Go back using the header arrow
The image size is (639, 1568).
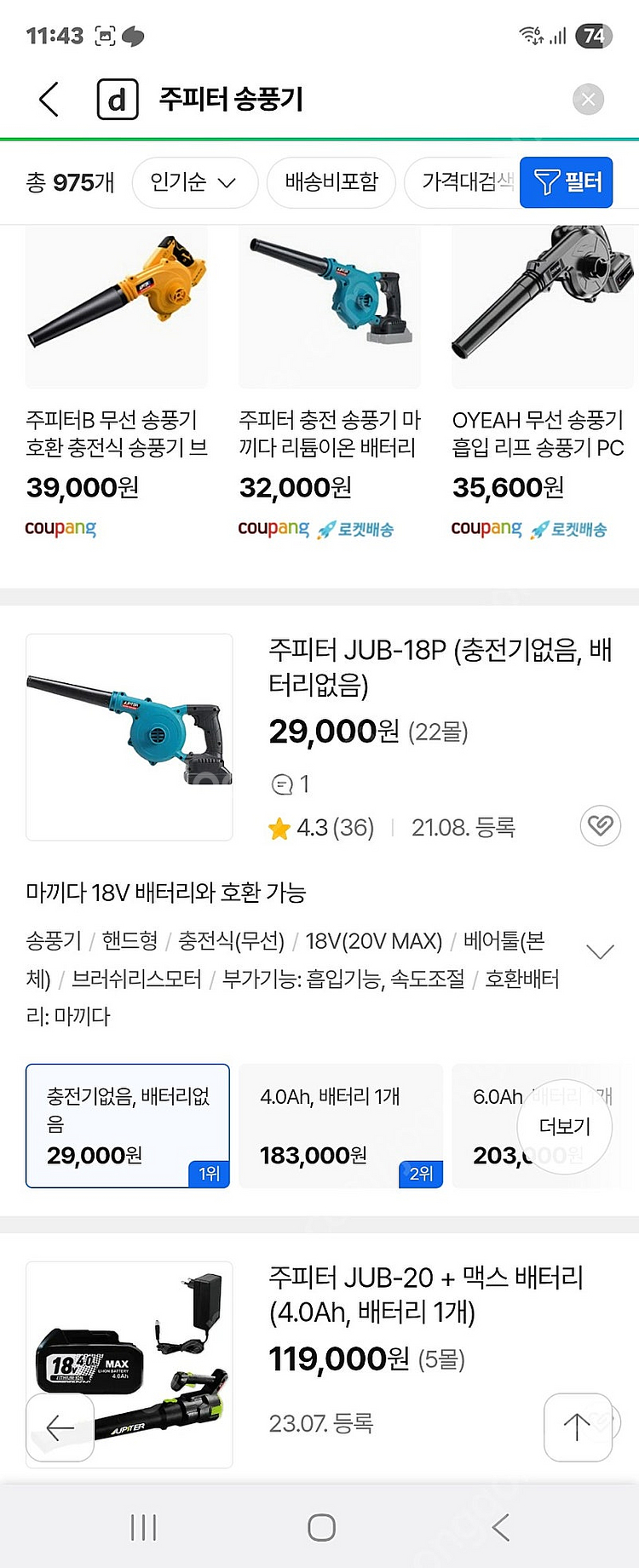(49, 100)
